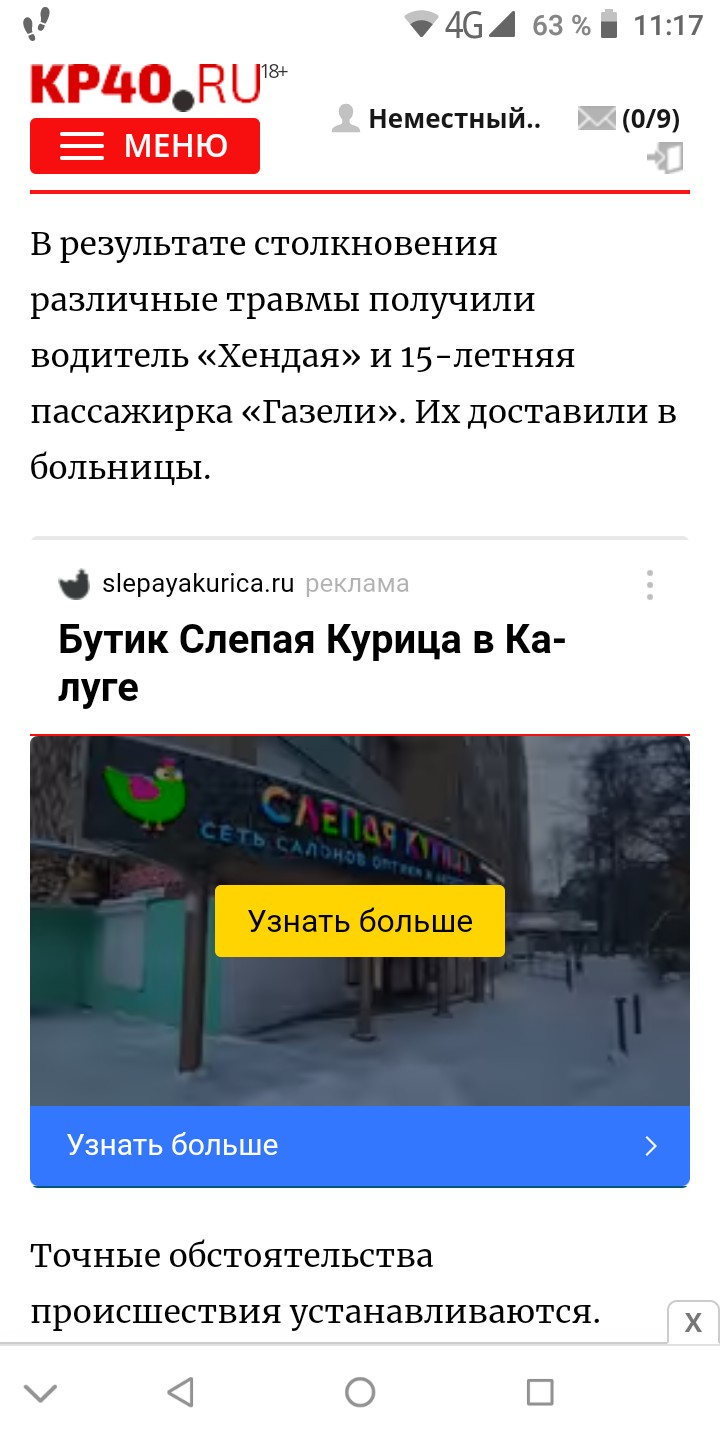Open the ad's three-dot options menu
Screen dimensions: 720x1440
pos(650,584)
